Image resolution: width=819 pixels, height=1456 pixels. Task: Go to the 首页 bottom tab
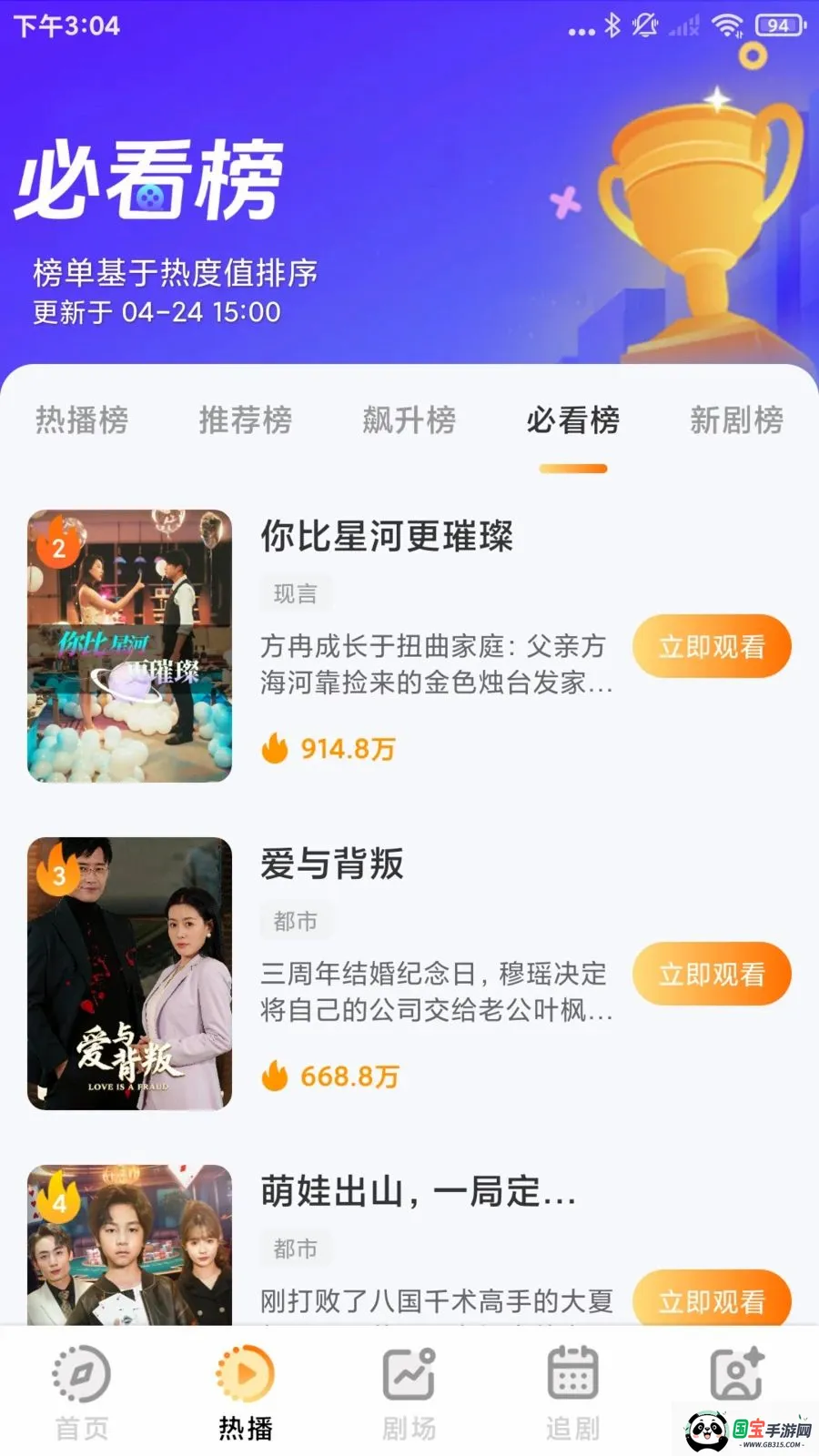pyautogui.click(x=82, y=1392)
